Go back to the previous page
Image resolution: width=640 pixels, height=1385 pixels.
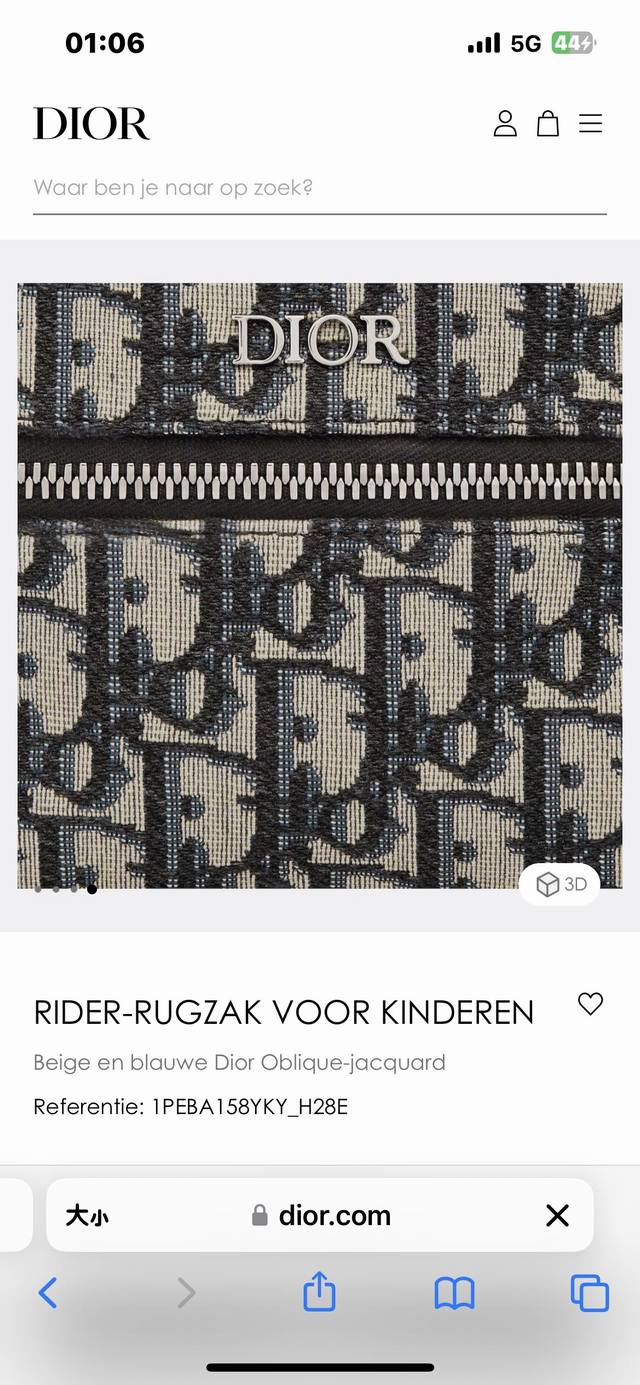[x=47, y=1293]
